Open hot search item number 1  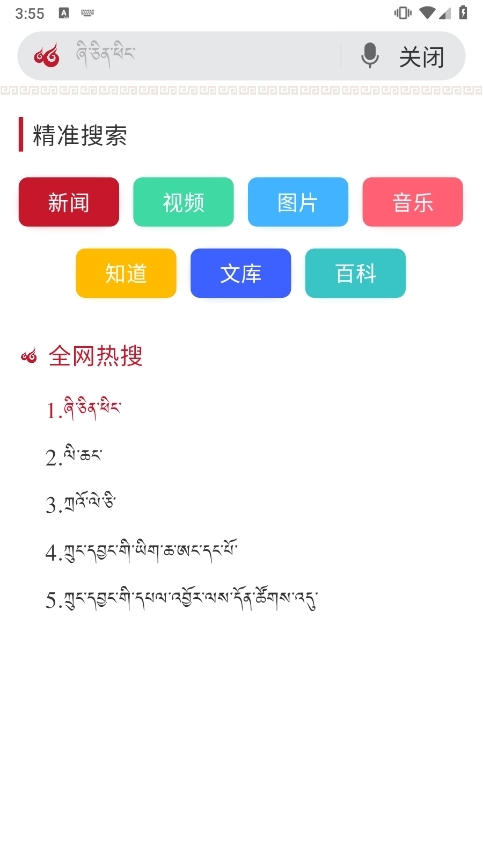pos(83,410)
